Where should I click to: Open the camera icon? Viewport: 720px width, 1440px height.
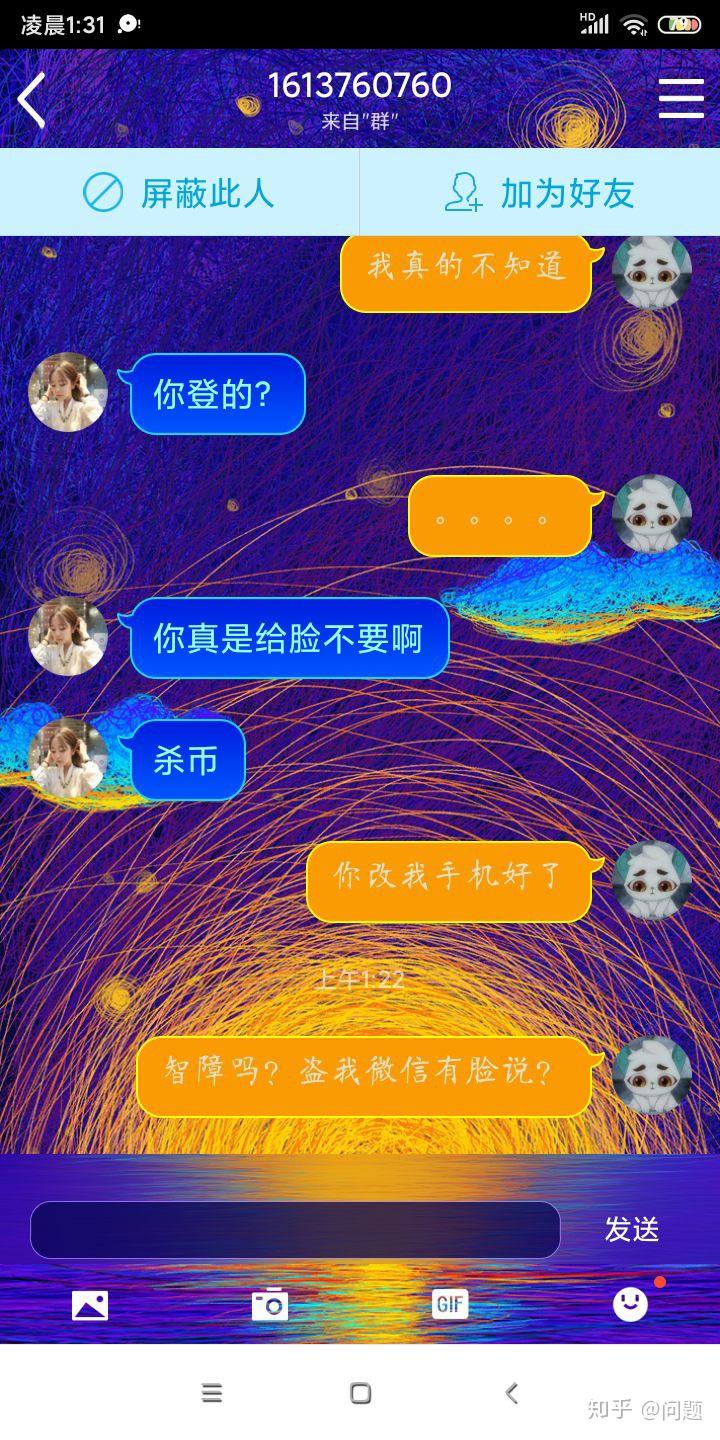click(x=270, y=1305)
